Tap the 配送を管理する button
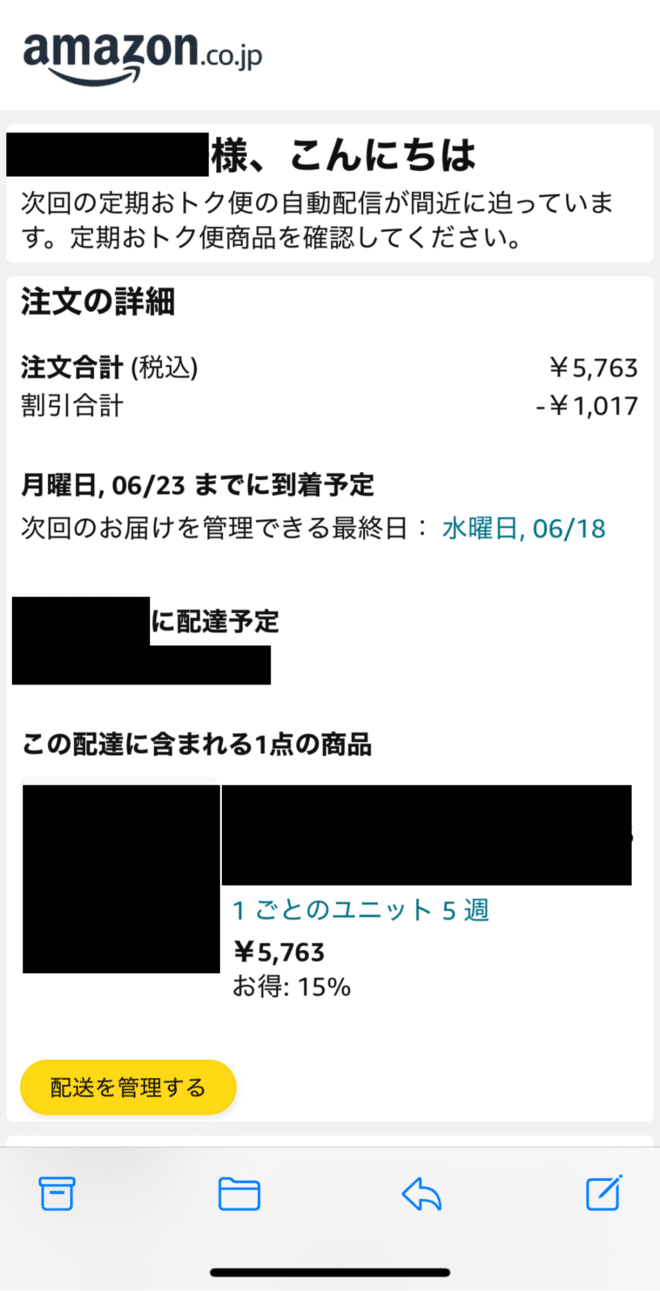 (128, 1087)
